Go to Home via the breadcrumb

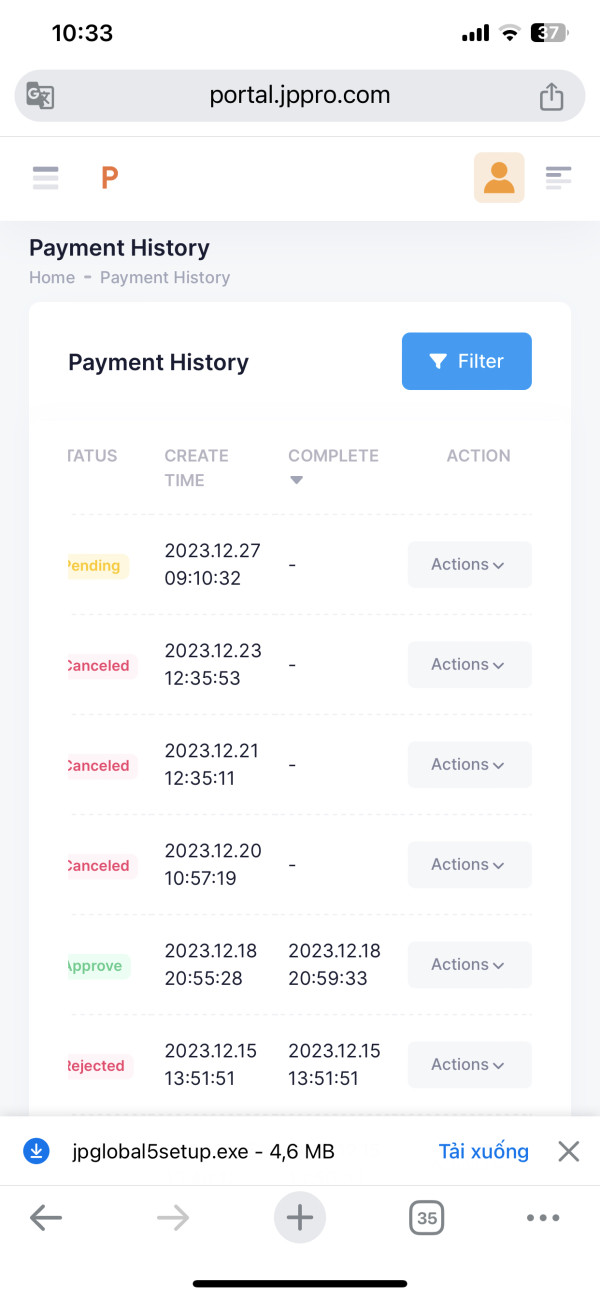pyautogui.click(x=52, y=277)
